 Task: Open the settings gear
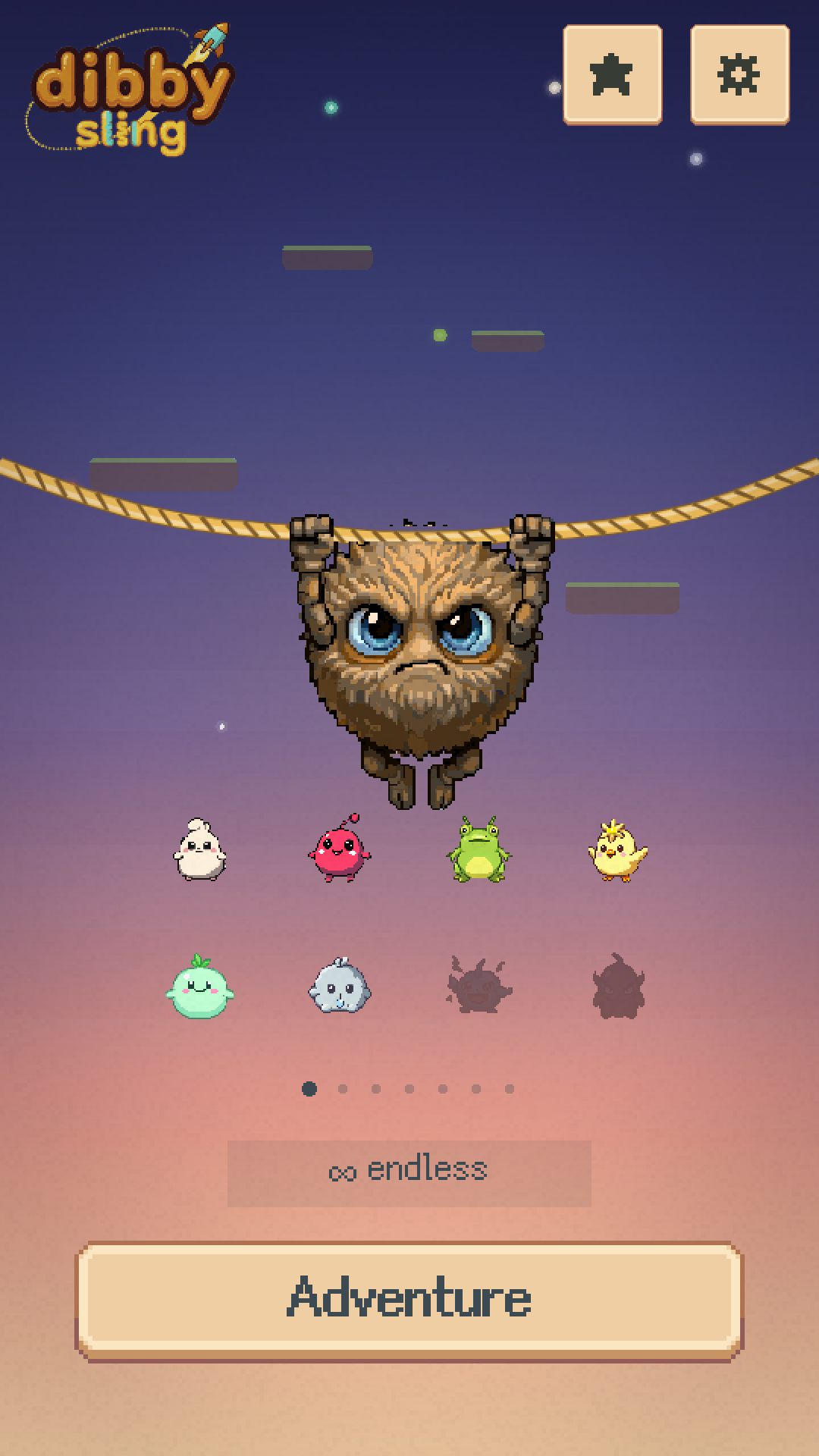pos(740,74)
